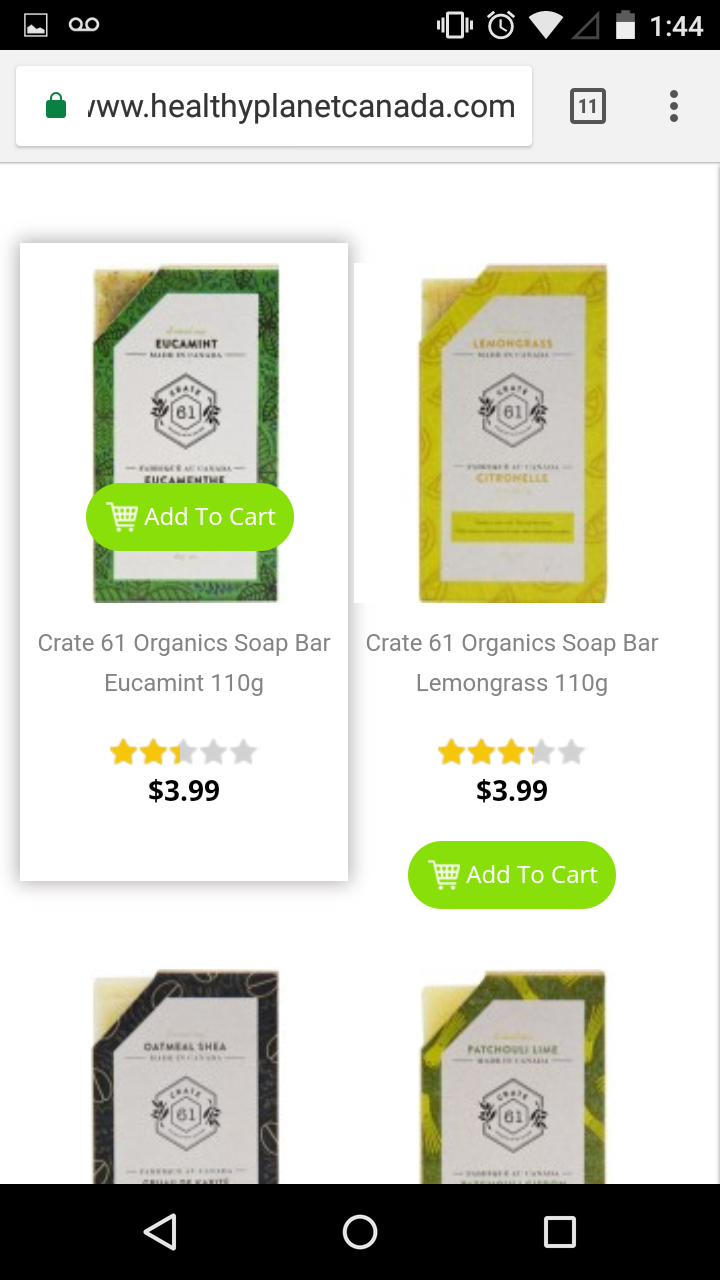The height and width of the screenshot is (1280, 720).
Task: Open Crate 61 Lemongrass 110g product title
Action: point(512,662)
